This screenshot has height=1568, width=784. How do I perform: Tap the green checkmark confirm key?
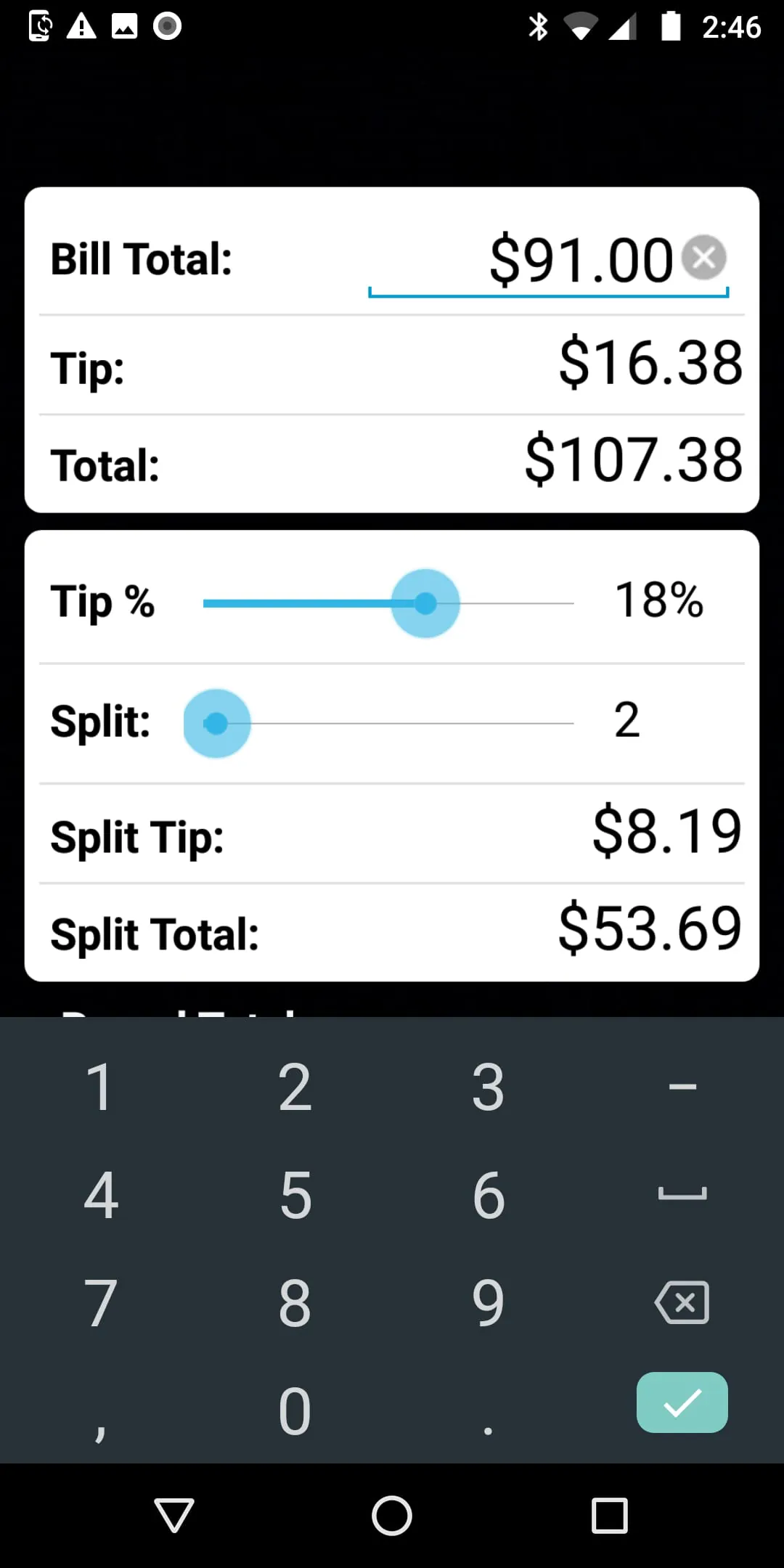pyautogui.click(x=681, y=1402)
